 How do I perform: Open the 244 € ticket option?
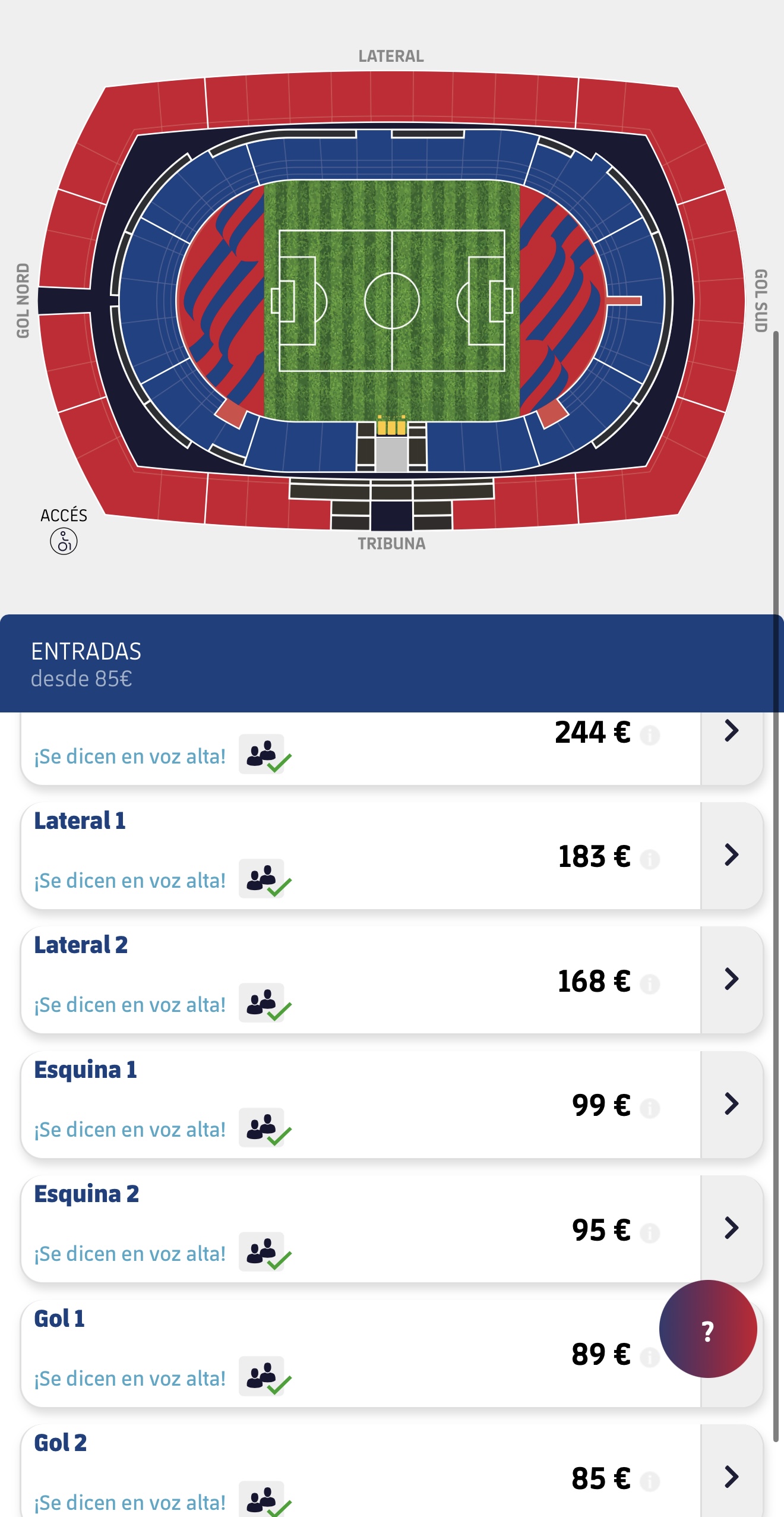point(731,731)
